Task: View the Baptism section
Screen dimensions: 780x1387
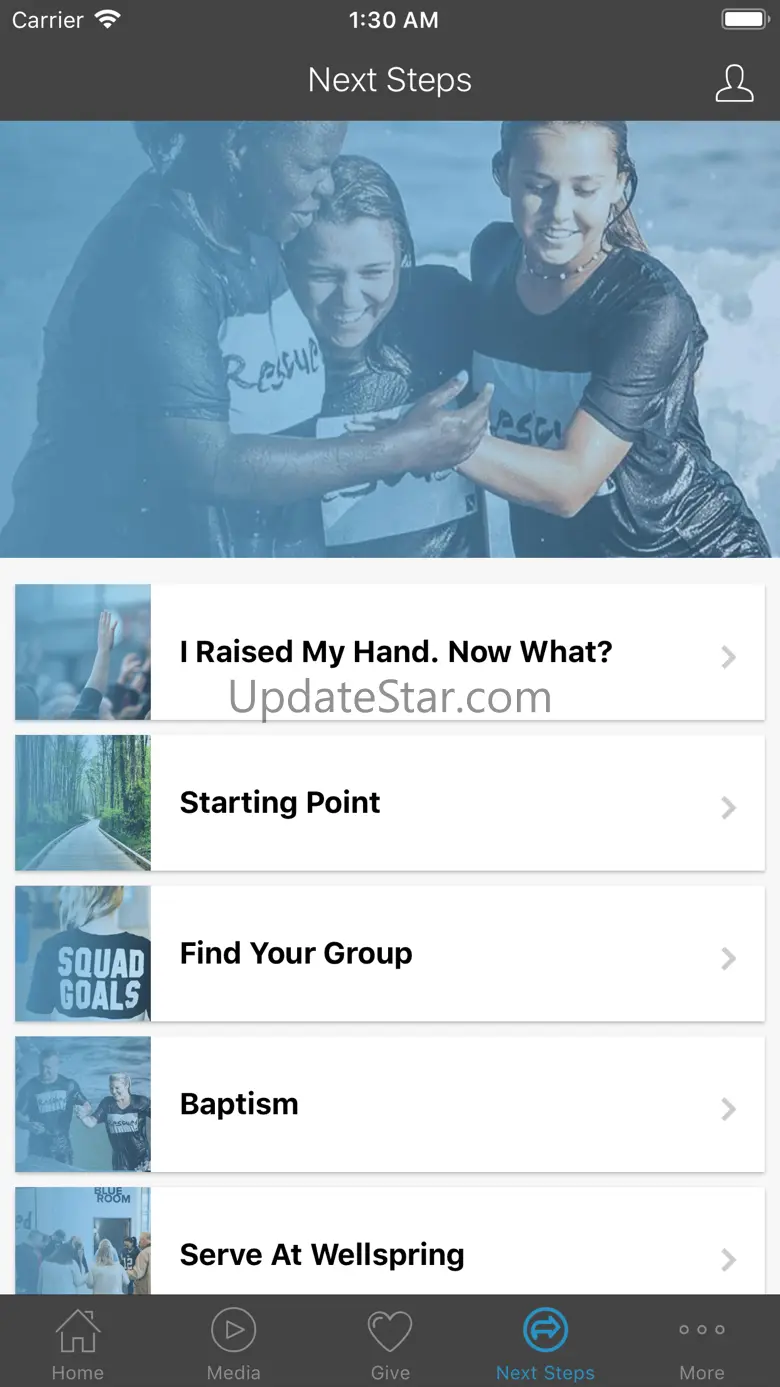Action: (390, 1104)
